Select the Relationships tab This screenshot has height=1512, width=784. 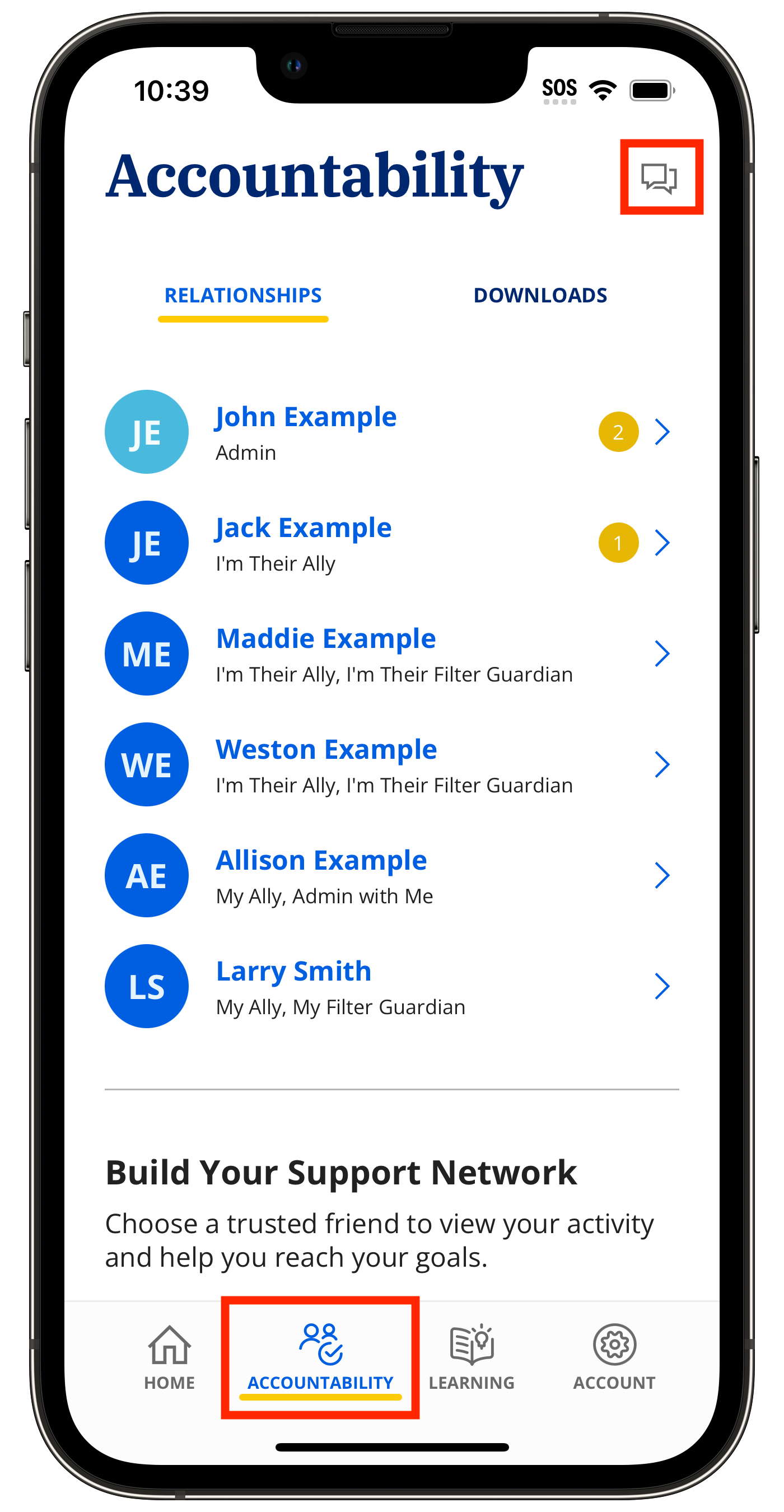[243, 296]
